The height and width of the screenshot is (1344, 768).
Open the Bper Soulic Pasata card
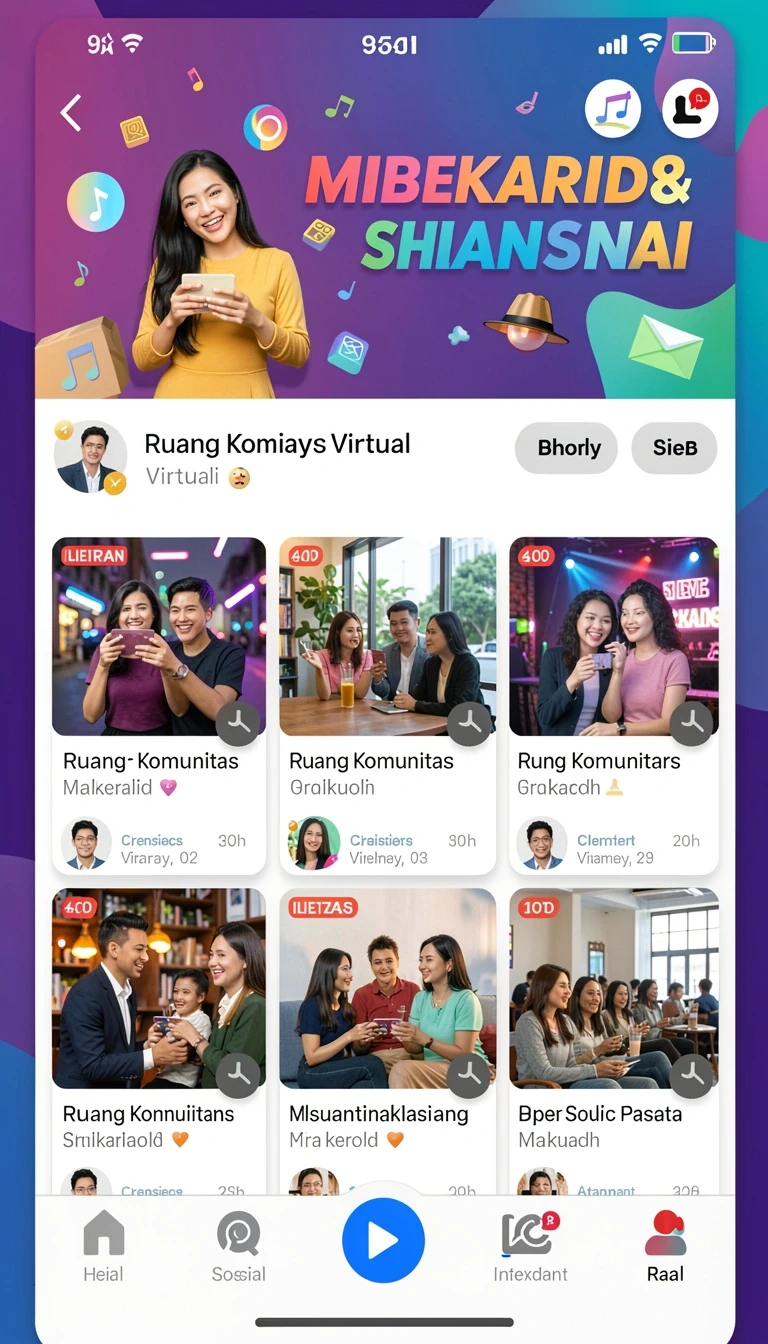pos(614,1040)
